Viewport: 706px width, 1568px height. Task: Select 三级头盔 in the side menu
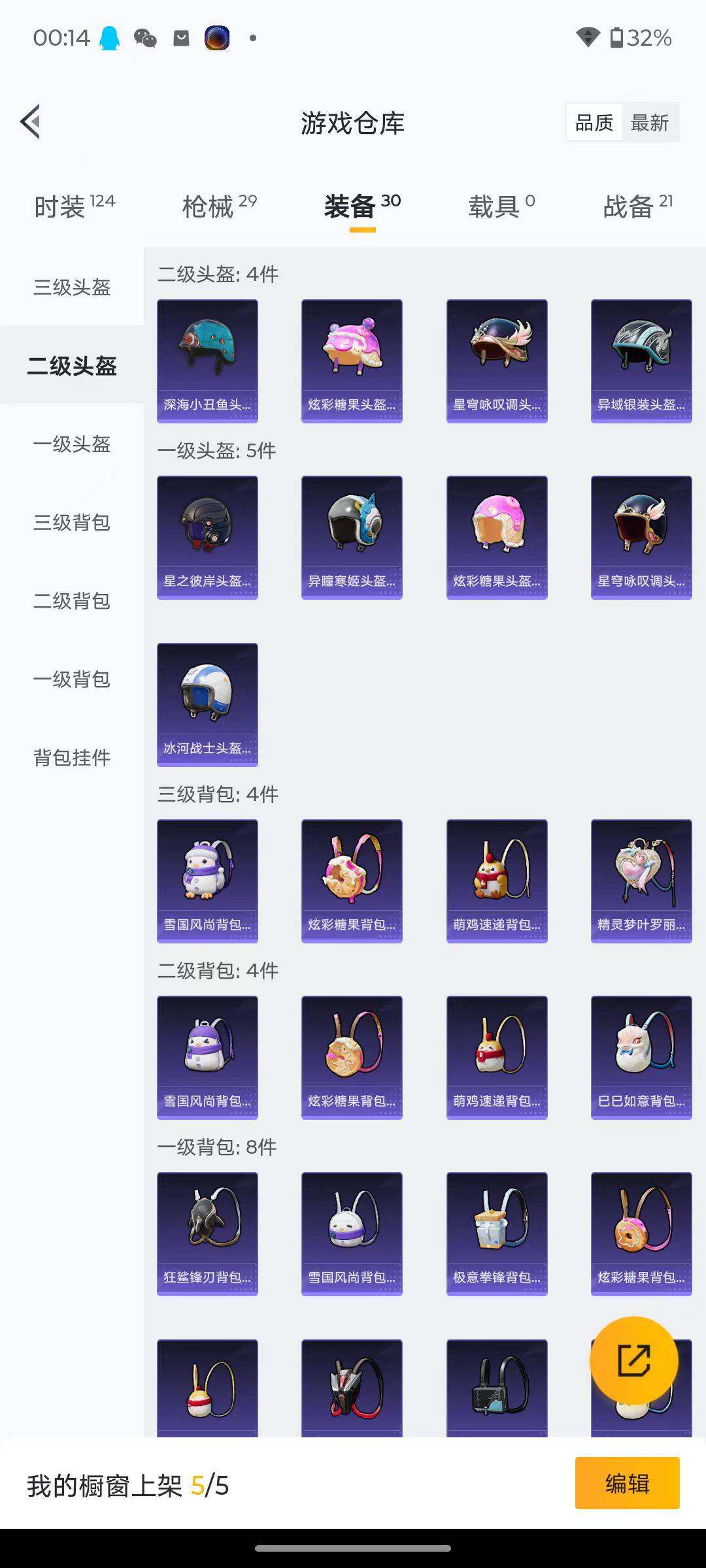point(72,287)
